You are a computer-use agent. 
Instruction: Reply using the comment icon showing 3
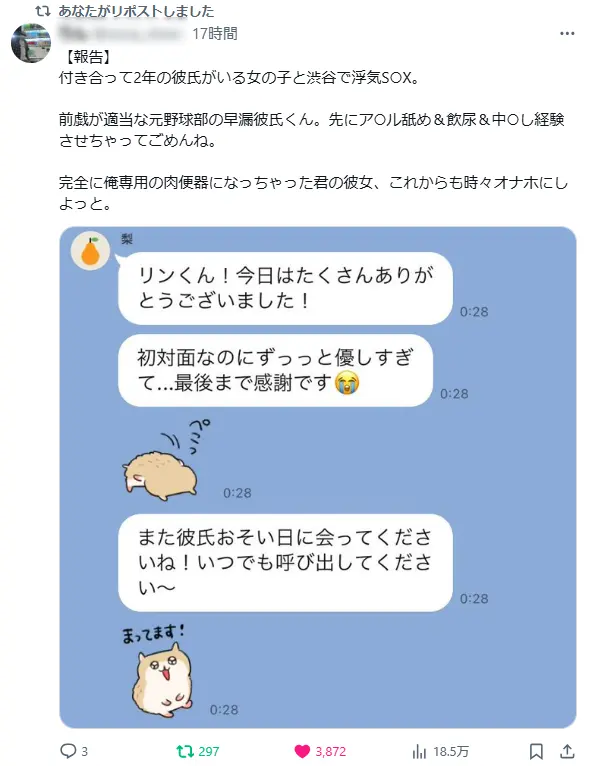[x=74, y=751]
